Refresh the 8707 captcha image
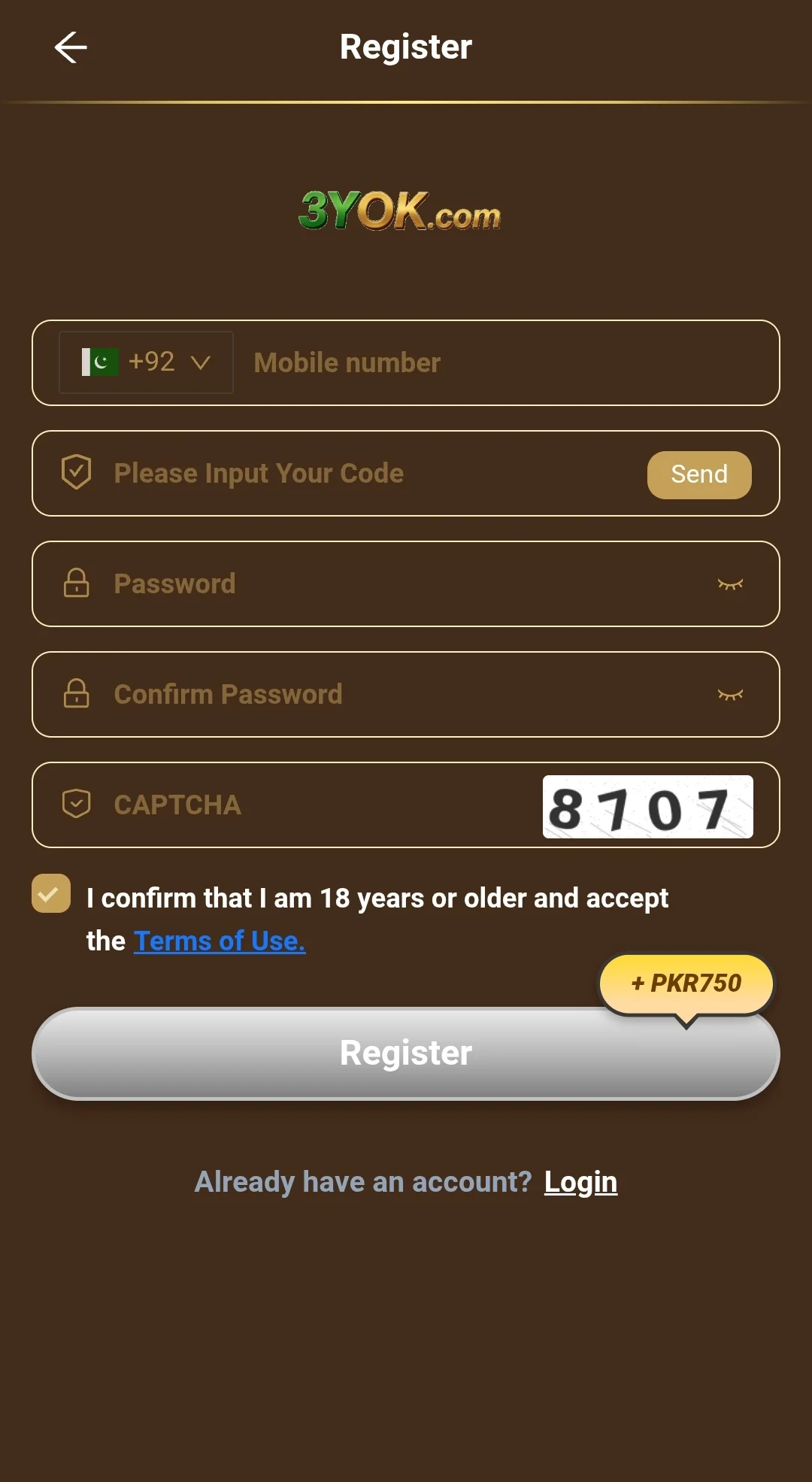 pos(647,807)
